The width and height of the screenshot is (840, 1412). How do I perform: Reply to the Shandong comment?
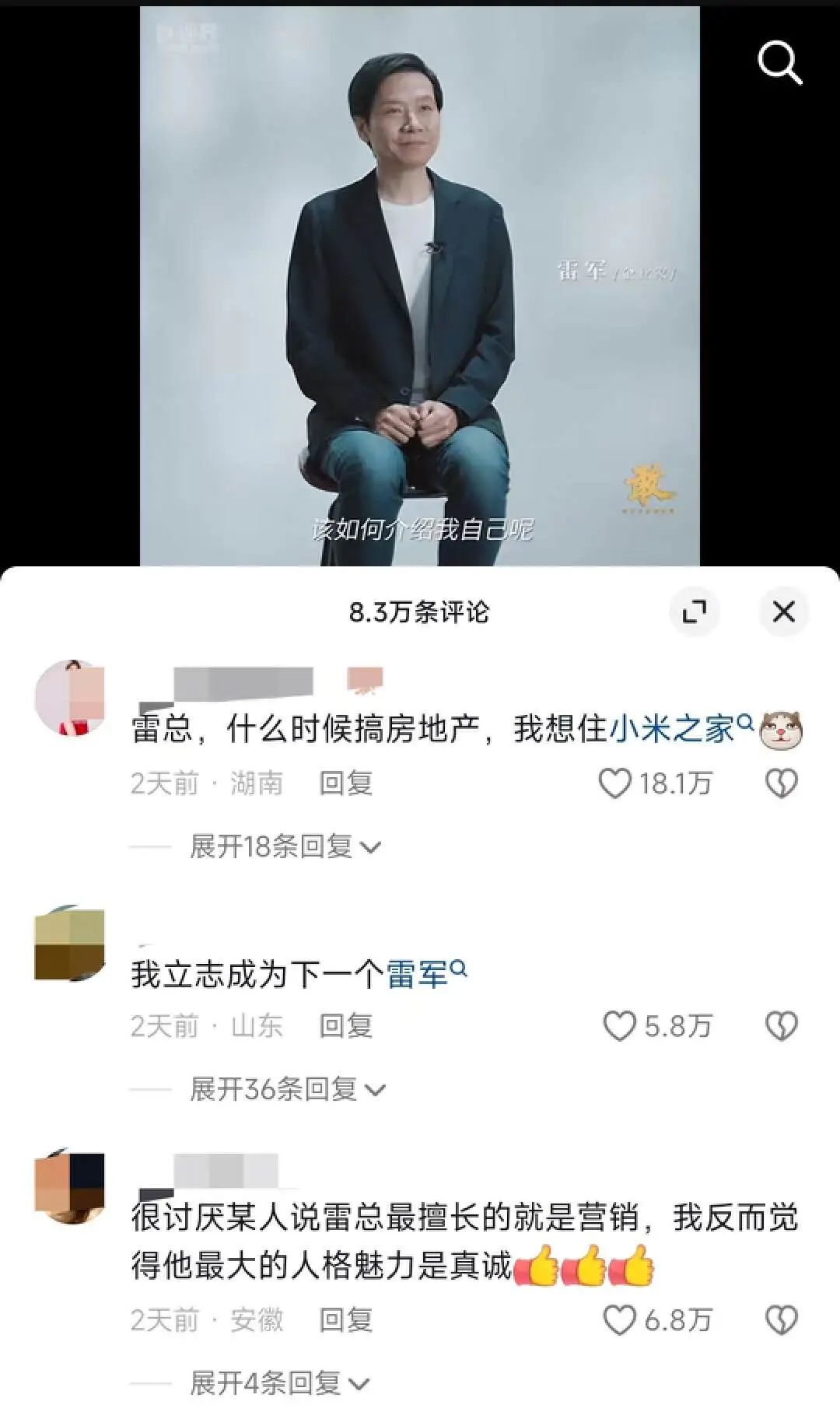[346, 1026]
